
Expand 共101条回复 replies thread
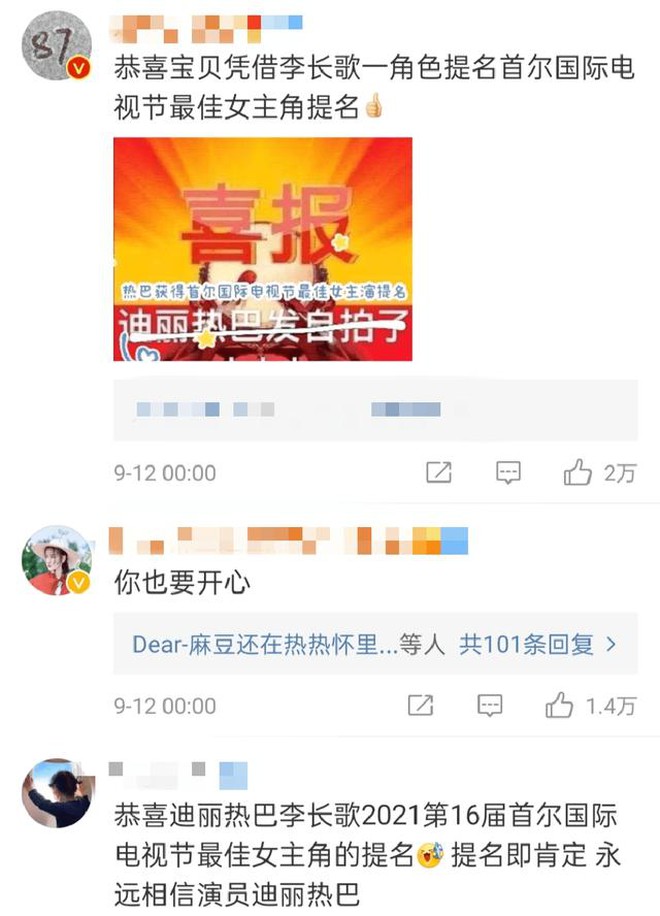tap(537, 645)
